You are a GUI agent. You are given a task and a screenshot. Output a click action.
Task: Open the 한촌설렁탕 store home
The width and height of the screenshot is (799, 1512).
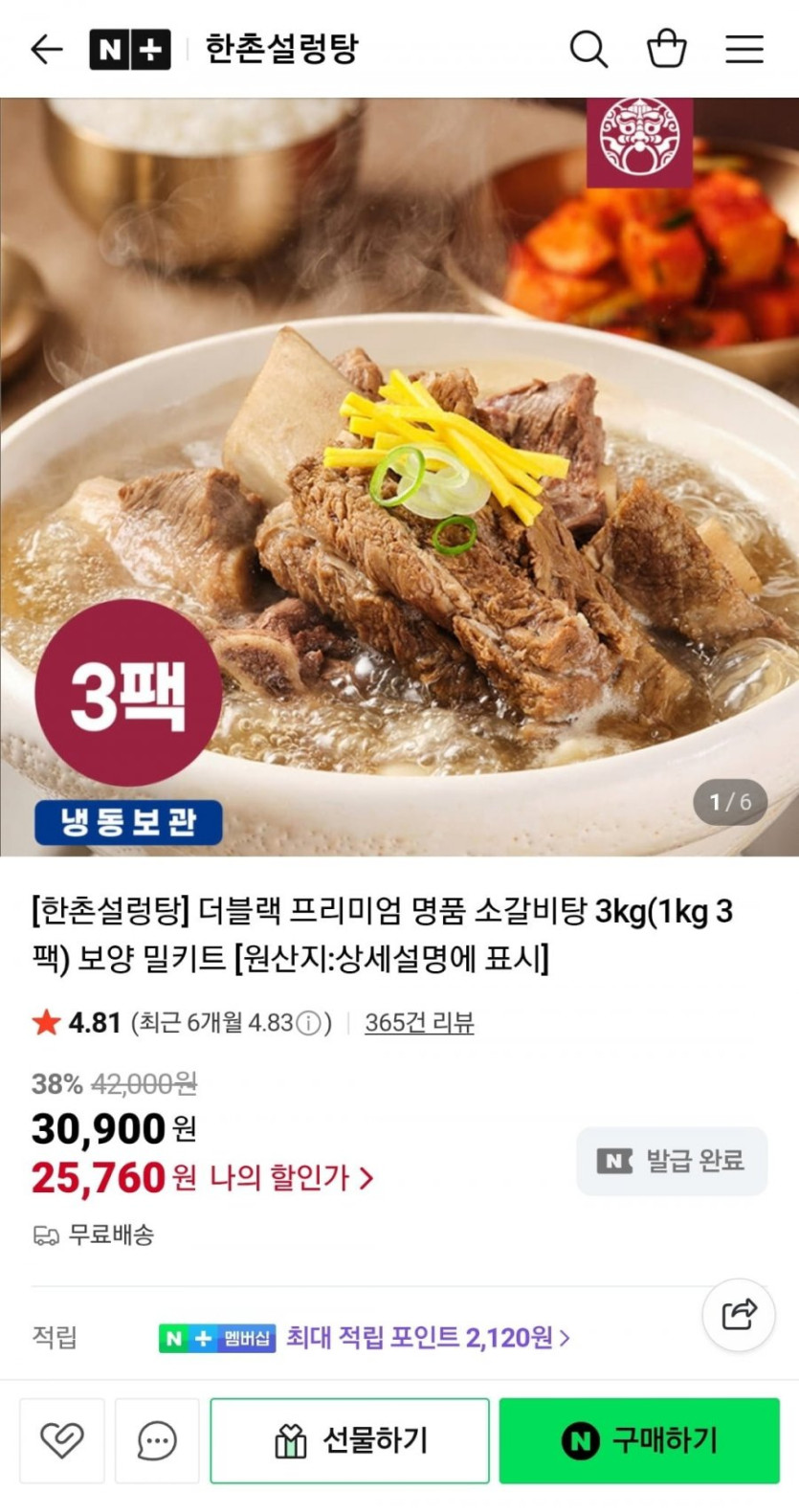[x=281, y=49]
